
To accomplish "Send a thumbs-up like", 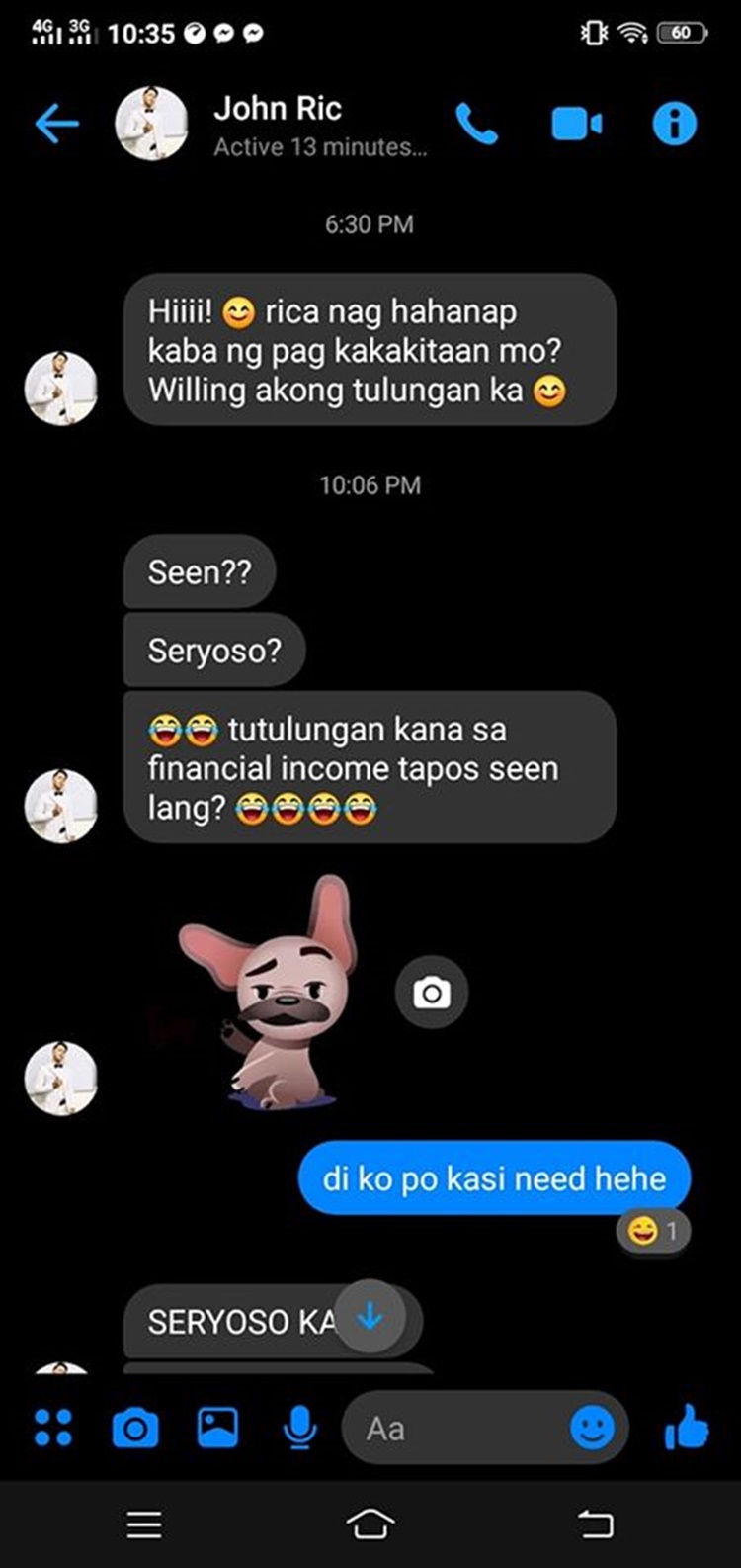I will pos(687,1428).
